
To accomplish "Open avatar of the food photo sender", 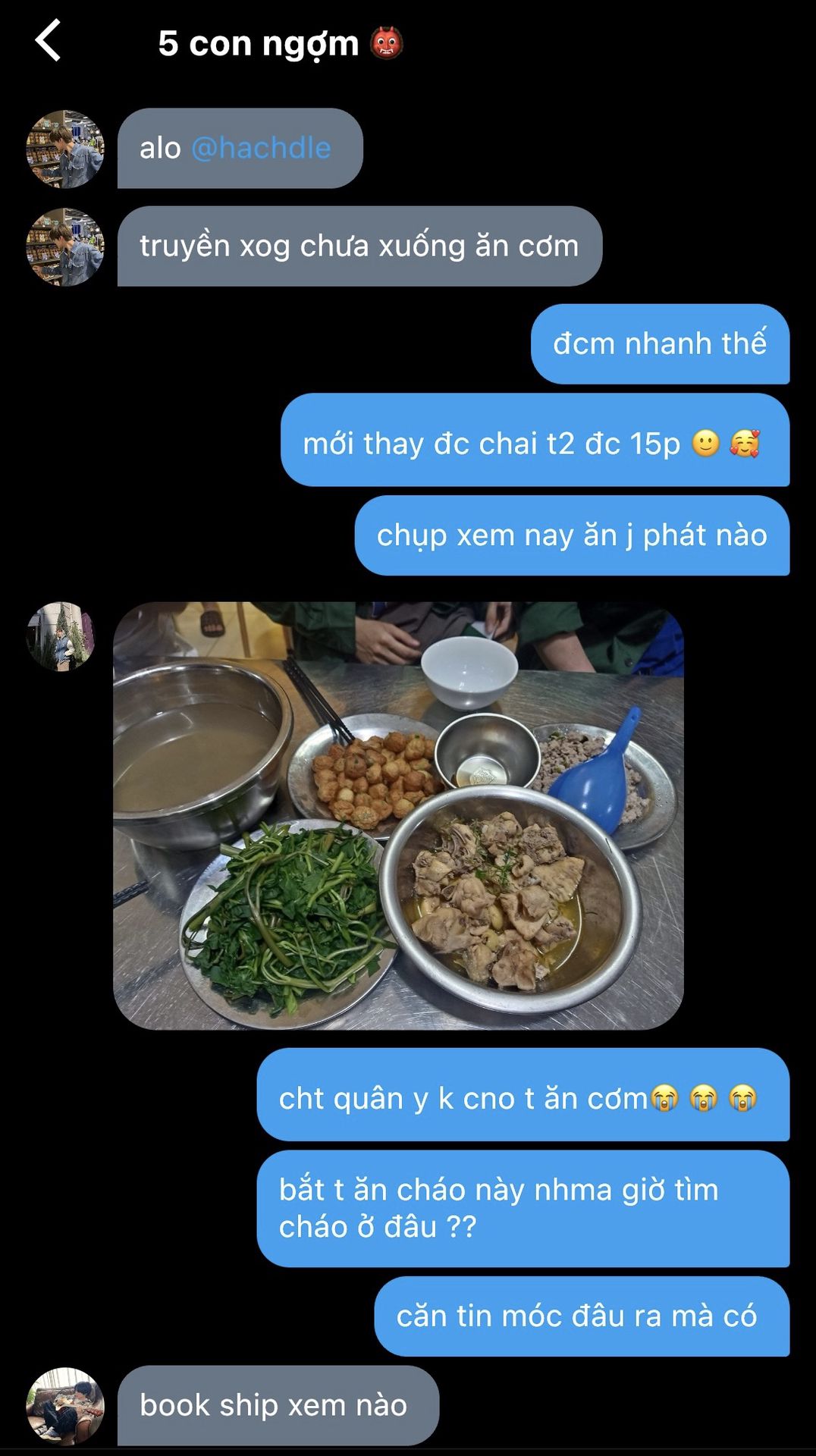I will coord(61,636).
